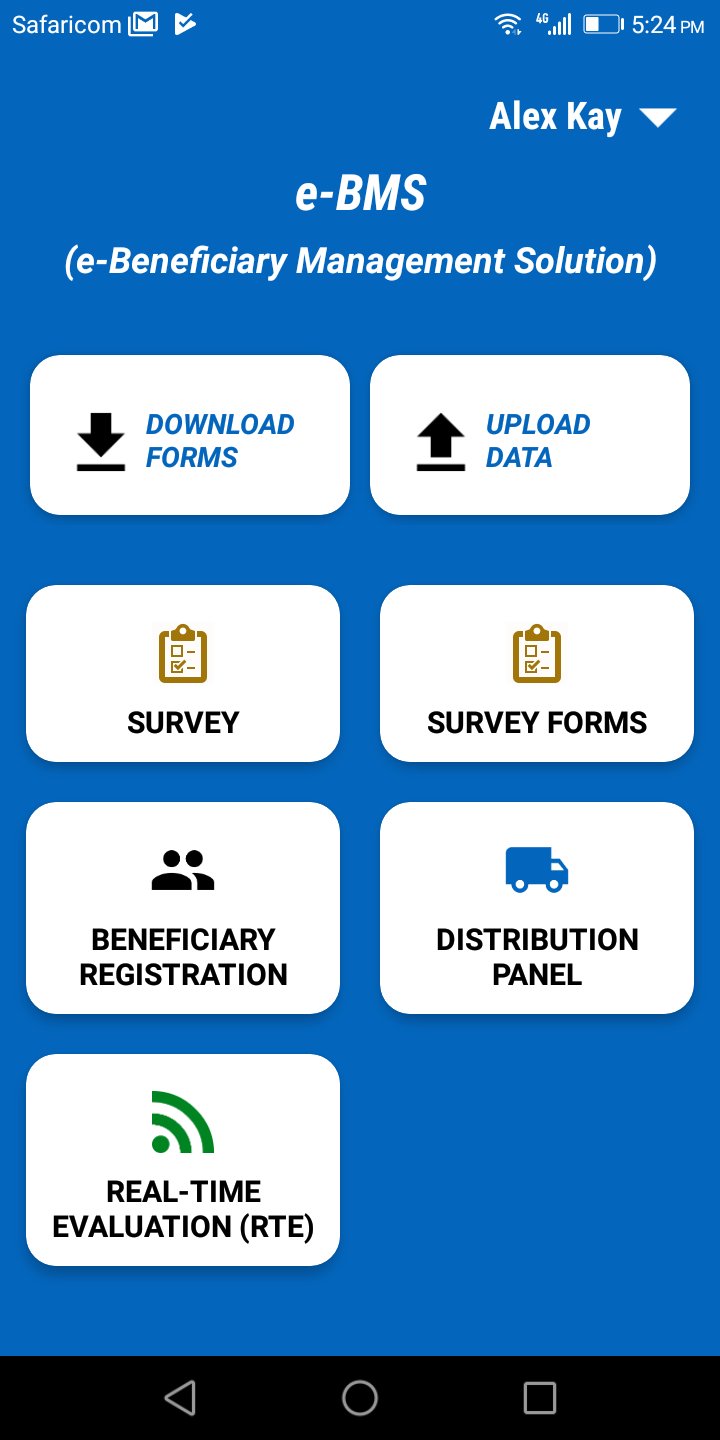
Task: Select the clipboard icon on the Survey card
Action: 182,654
